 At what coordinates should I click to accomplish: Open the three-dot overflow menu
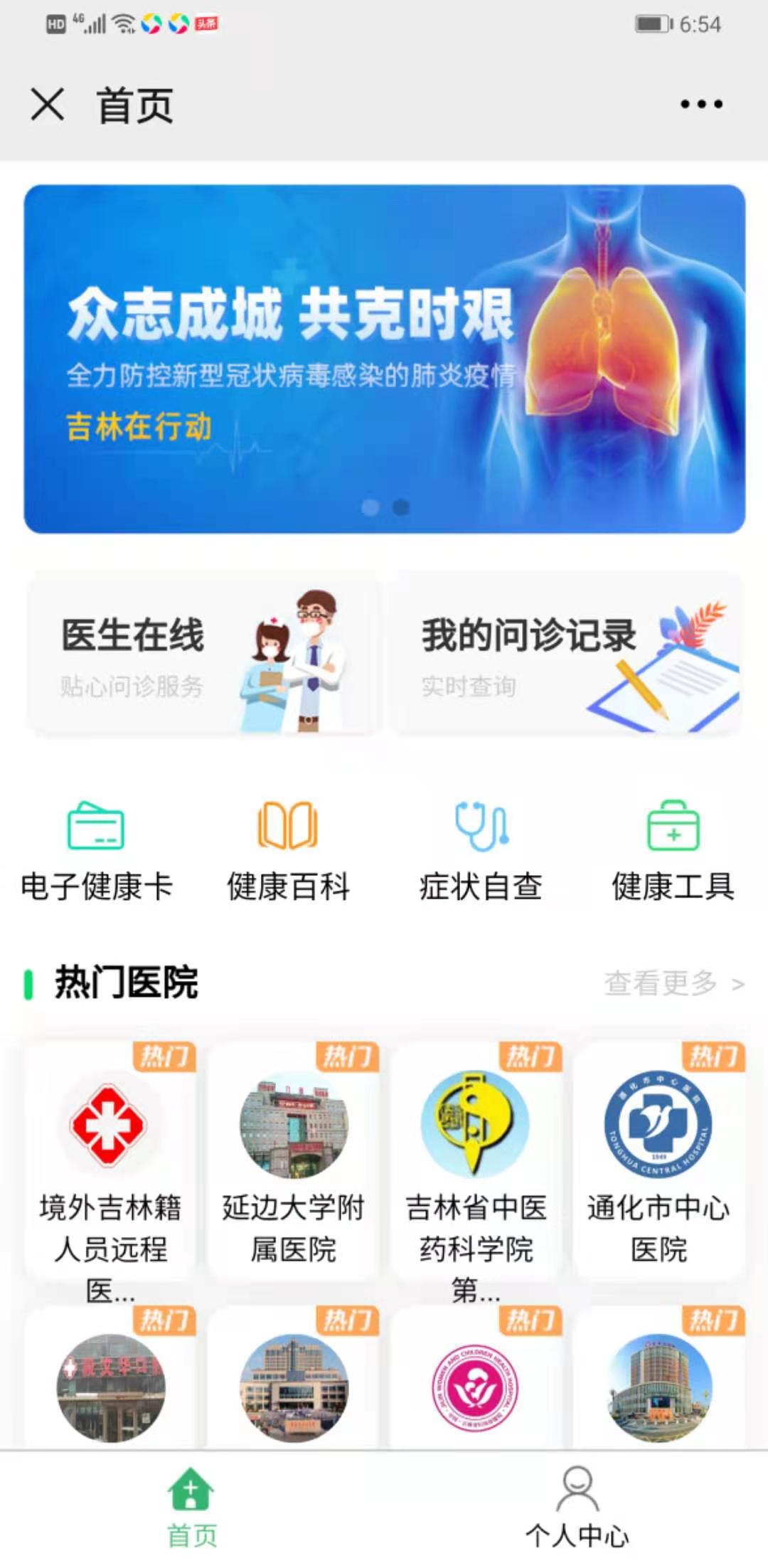pos(701,105)
